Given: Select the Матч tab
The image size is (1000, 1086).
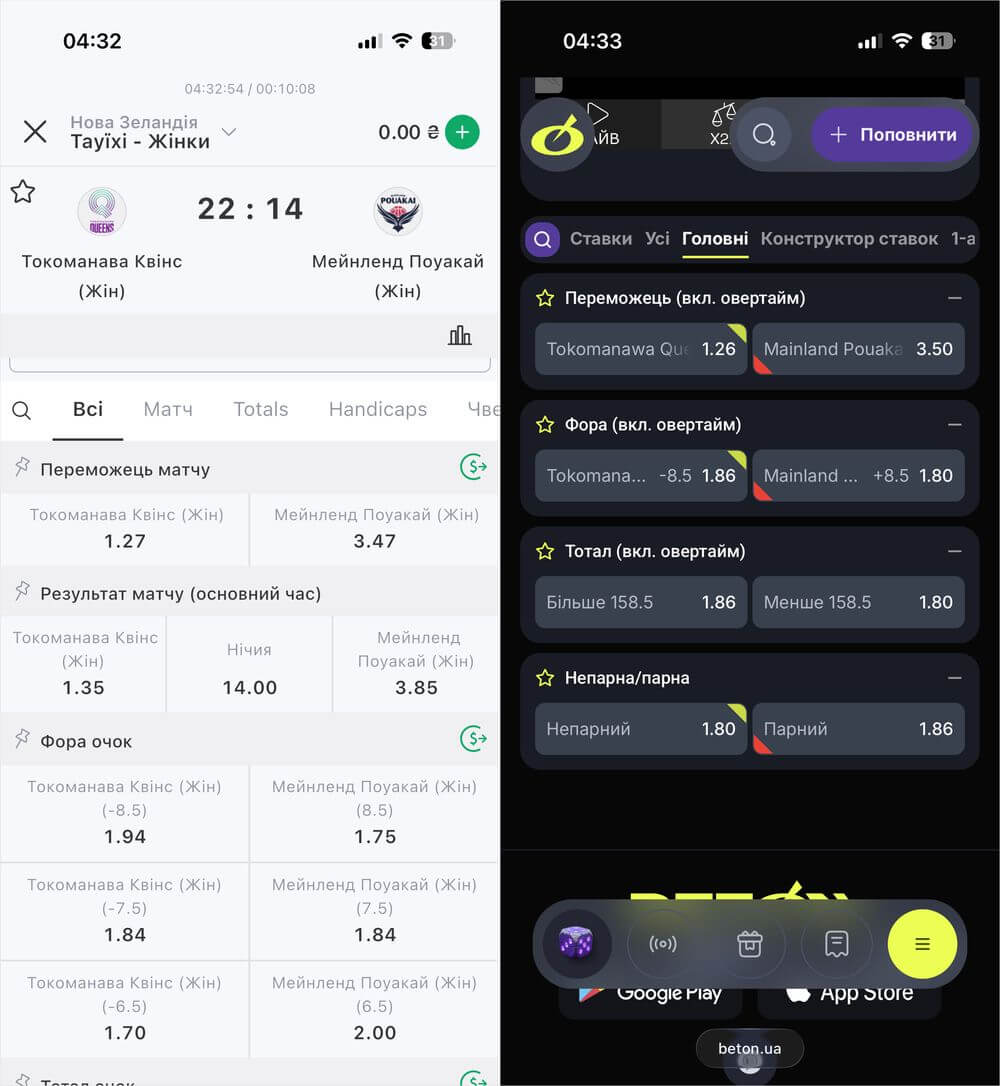Looking at the screenshot, I should point(168,409).
